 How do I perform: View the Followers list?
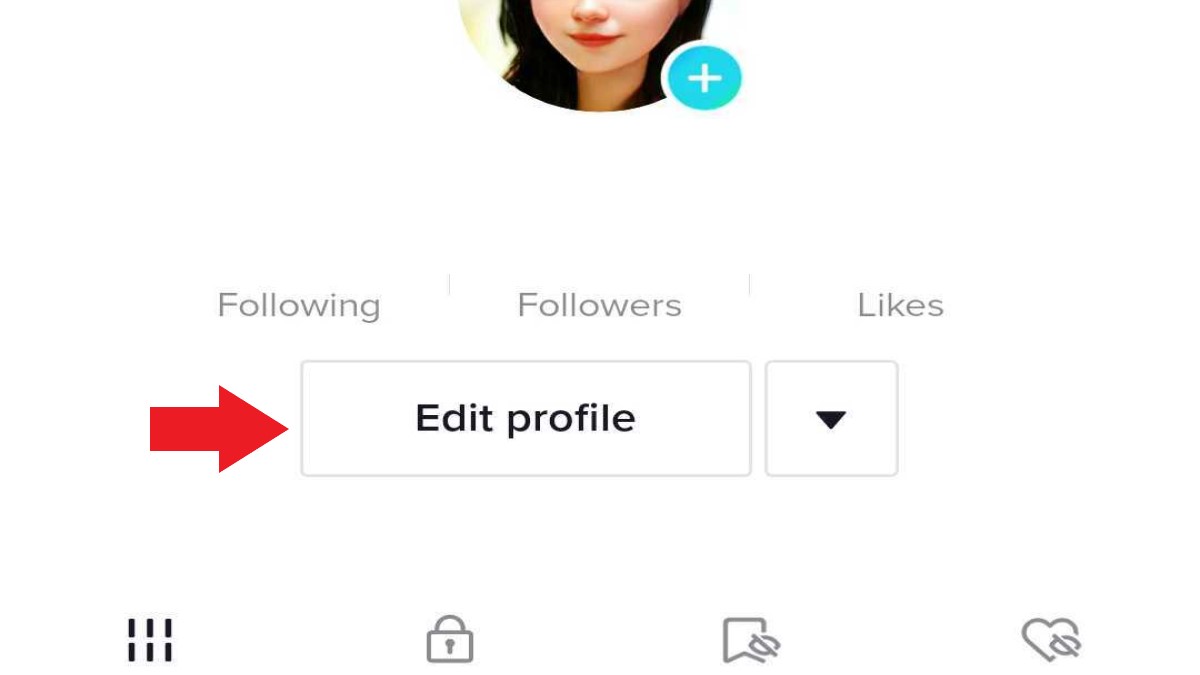click(599, 305)
